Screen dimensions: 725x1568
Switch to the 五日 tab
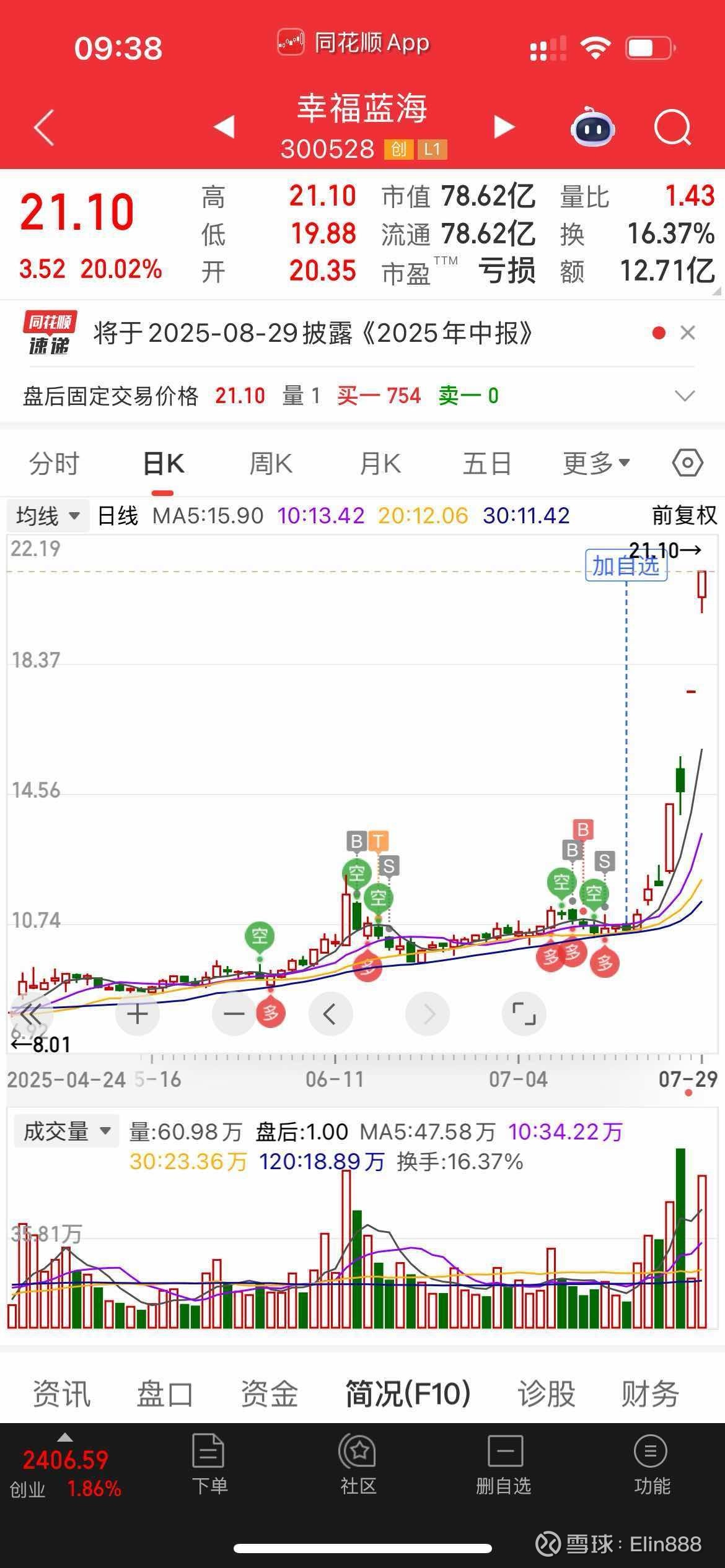(487, 463)
